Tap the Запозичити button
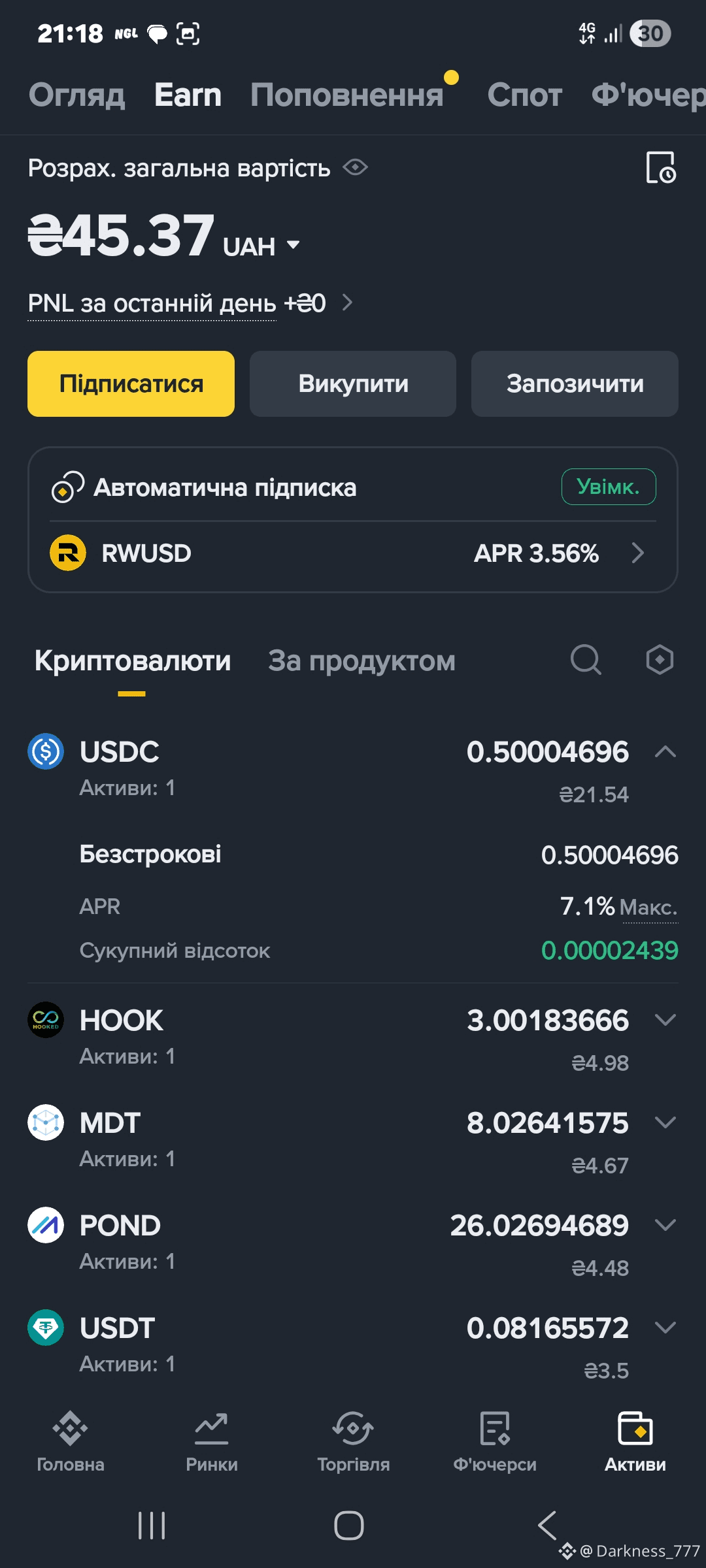This screenshot has height=1568, width=706. click(575, 384)
